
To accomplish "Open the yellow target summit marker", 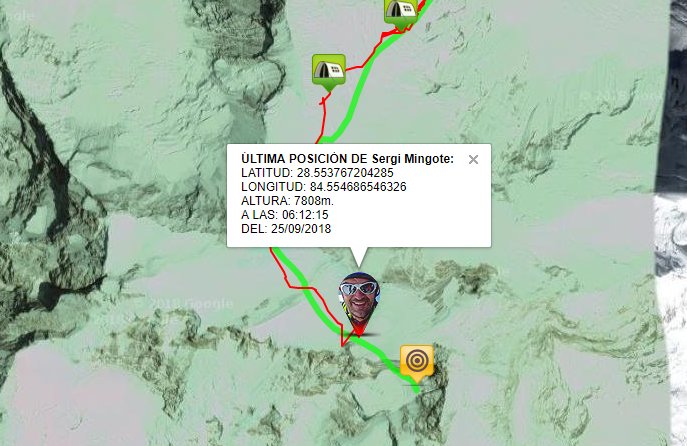I will coord(417,359).
